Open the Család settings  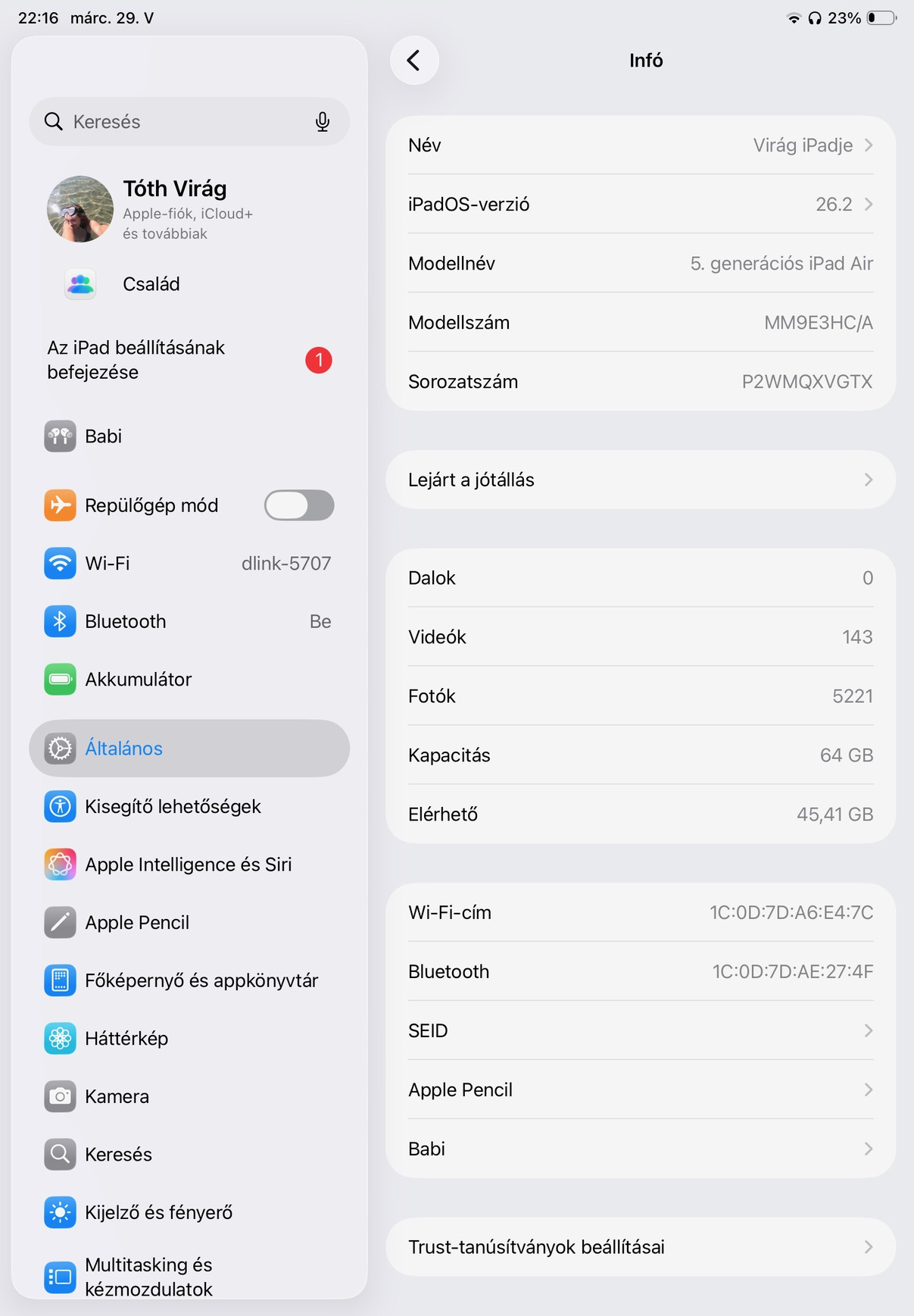(151, 284)
